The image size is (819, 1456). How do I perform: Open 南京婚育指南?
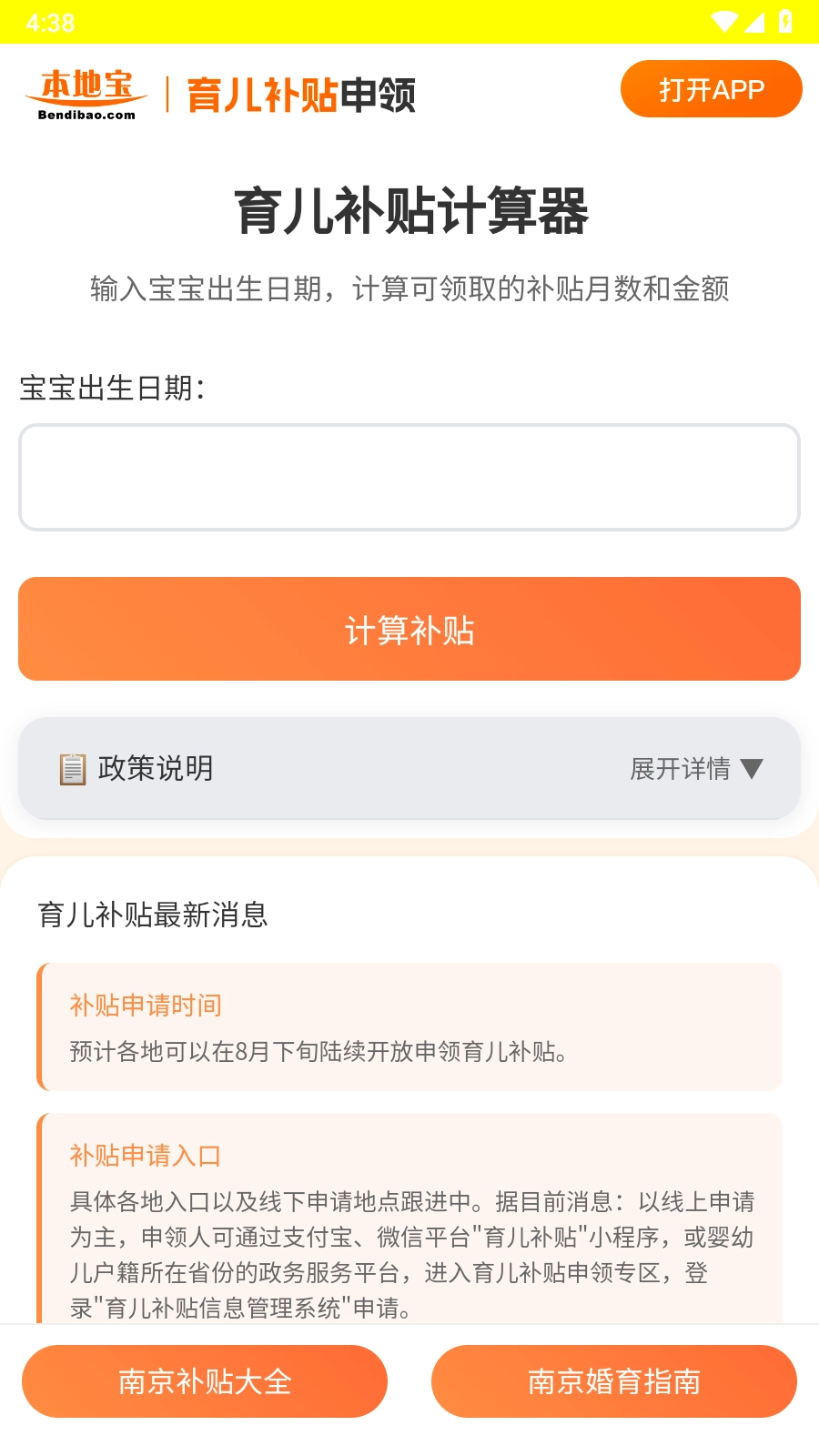pos(614,1380)
